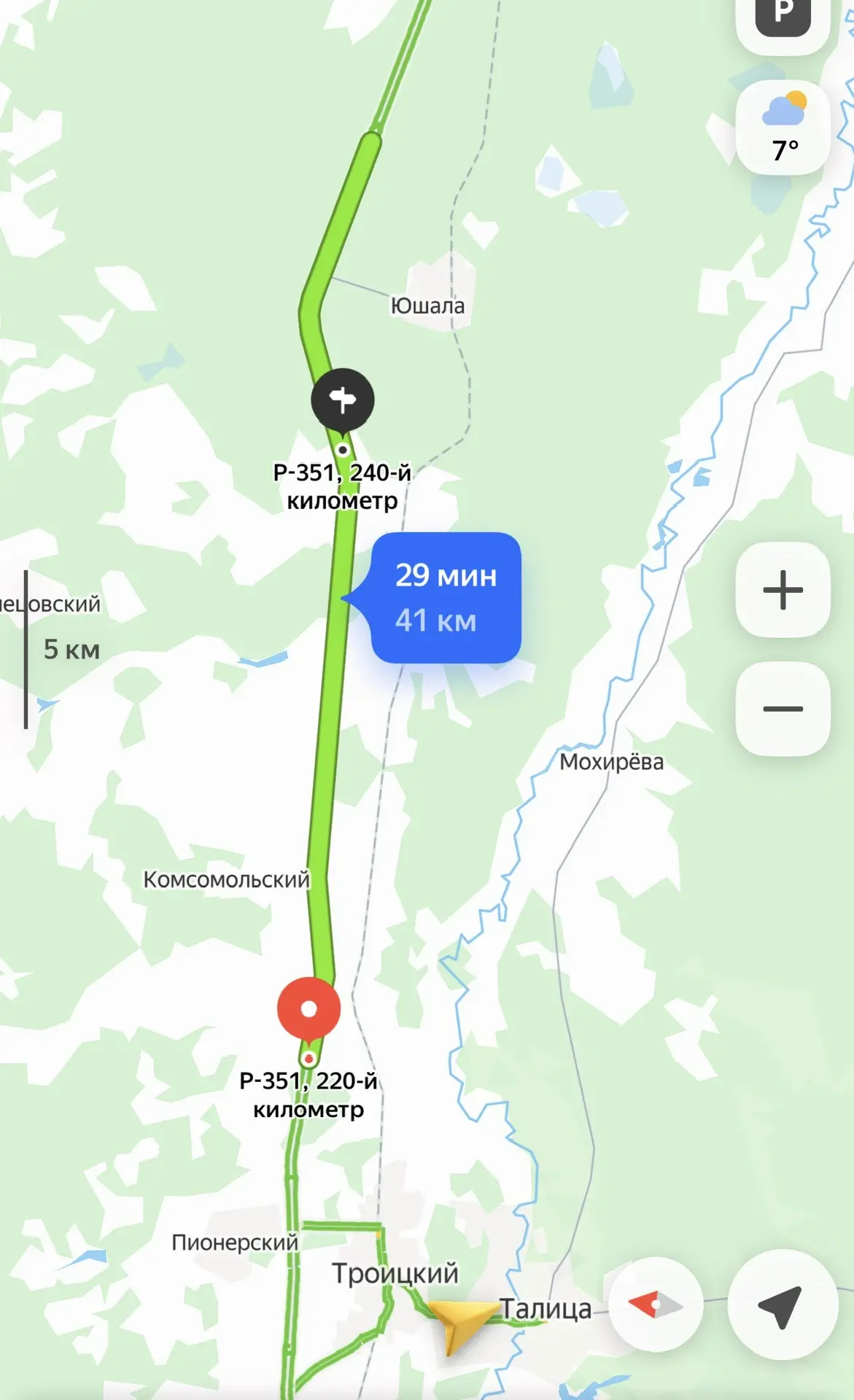
Task: Tap the compass to reset orientation
Action: coord(656,1304)
